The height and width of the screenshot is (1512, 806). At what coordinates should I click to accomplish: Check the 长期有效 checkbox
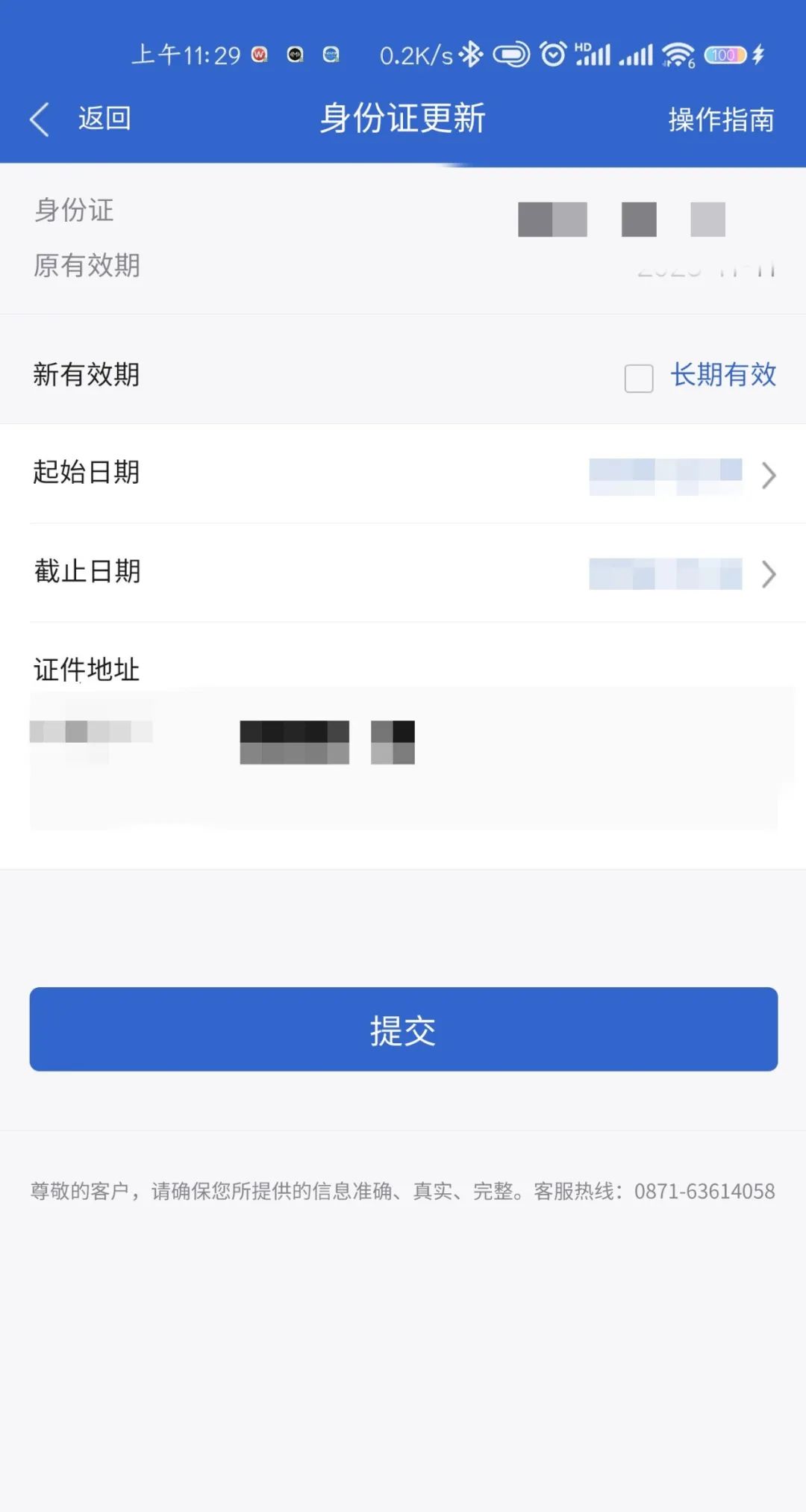tap(639, 378)
